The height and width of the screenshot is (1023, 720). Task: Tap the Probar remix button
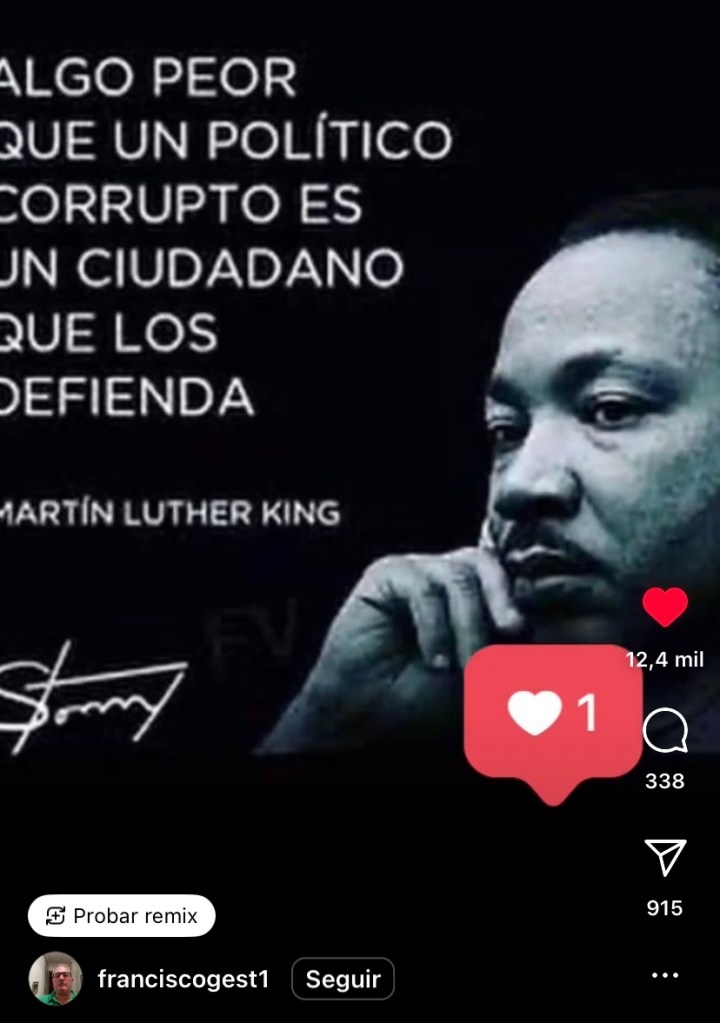tap(121, 915)
